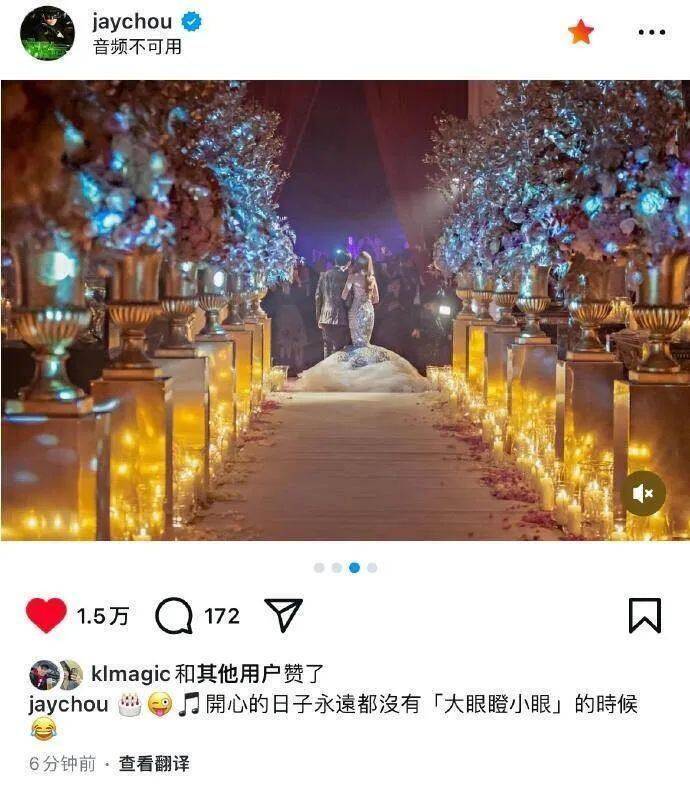Viewport: 690px width, 786px height.
Task: Open the wedding aisle post media
Action: click(345, 310)
